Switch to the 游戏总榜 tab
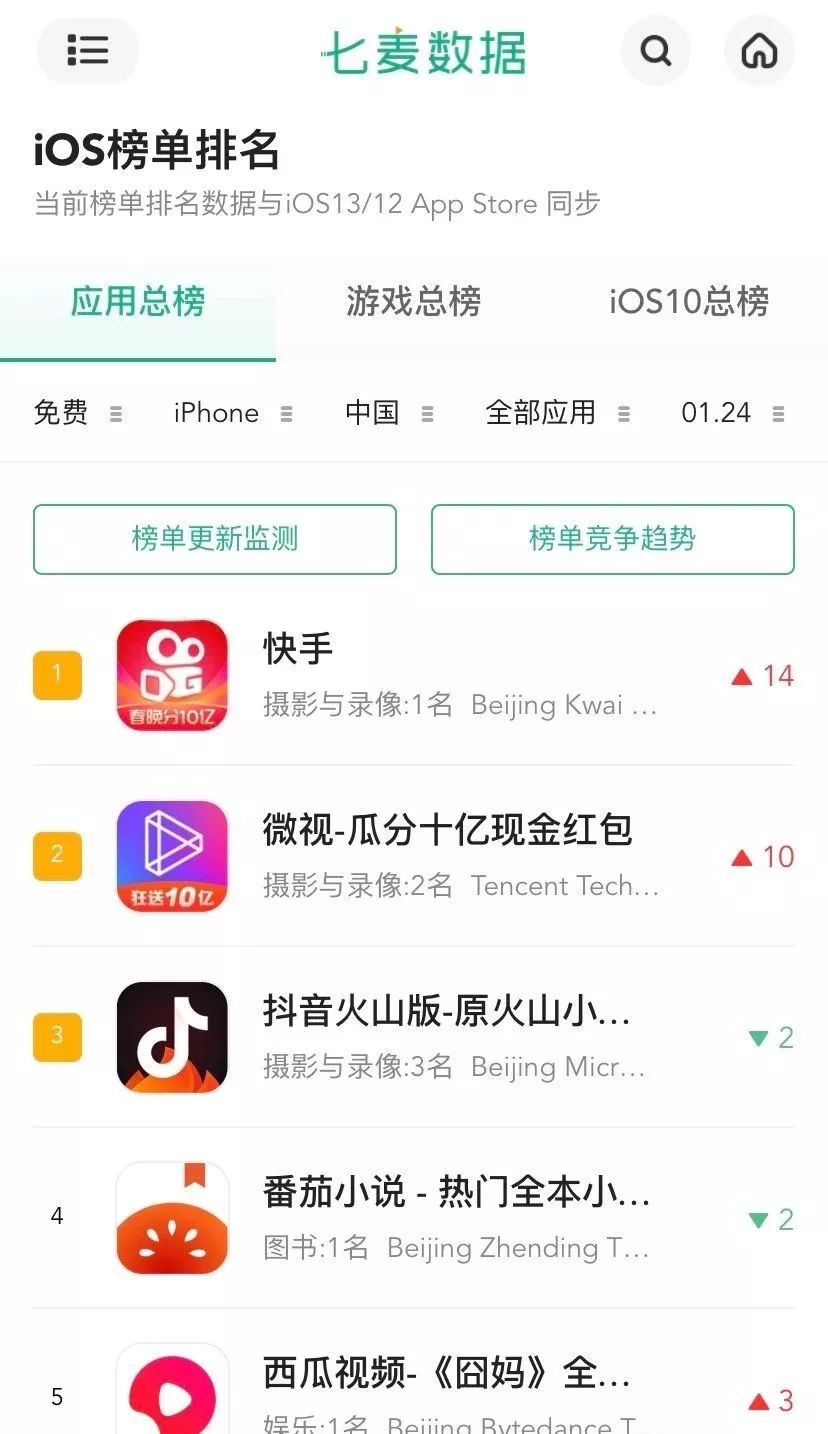The width and height of the screenshot is (828, 1434). point(414,303)
